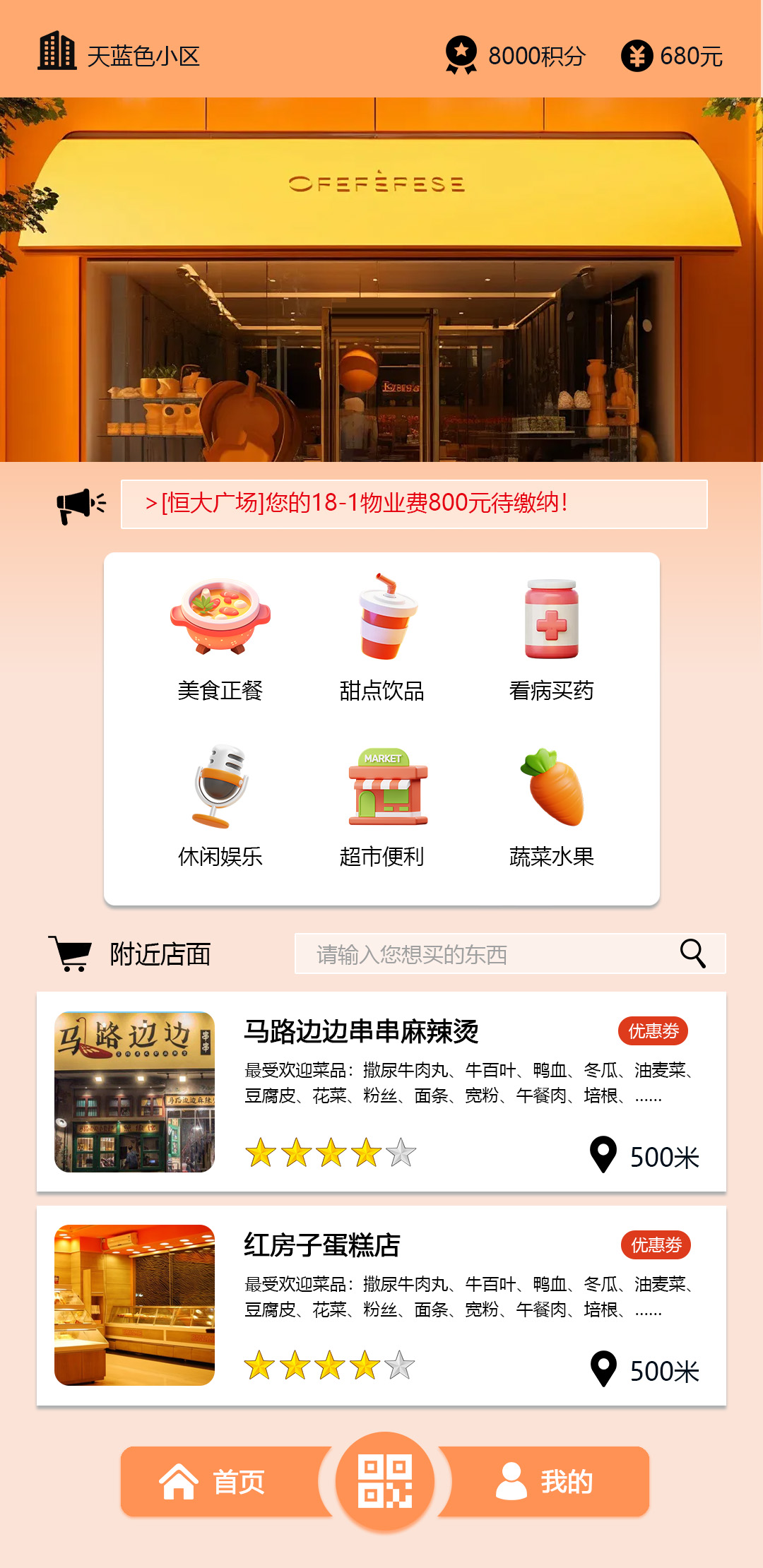
Task: Open the 物业费800元待缴纳 notice
Action: (x=414, y=504)
